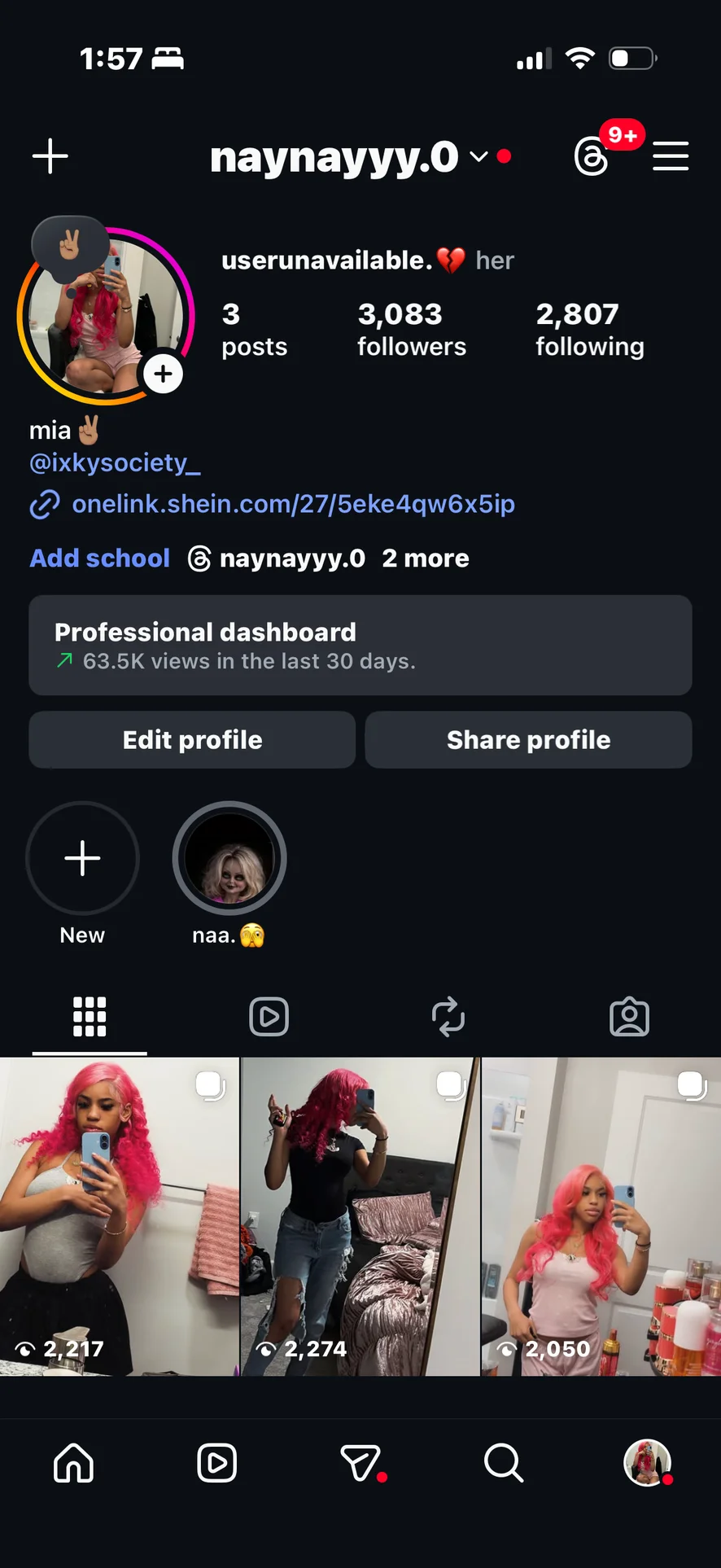
Task: Open the naa. story highlight
Action: point(229,859)
